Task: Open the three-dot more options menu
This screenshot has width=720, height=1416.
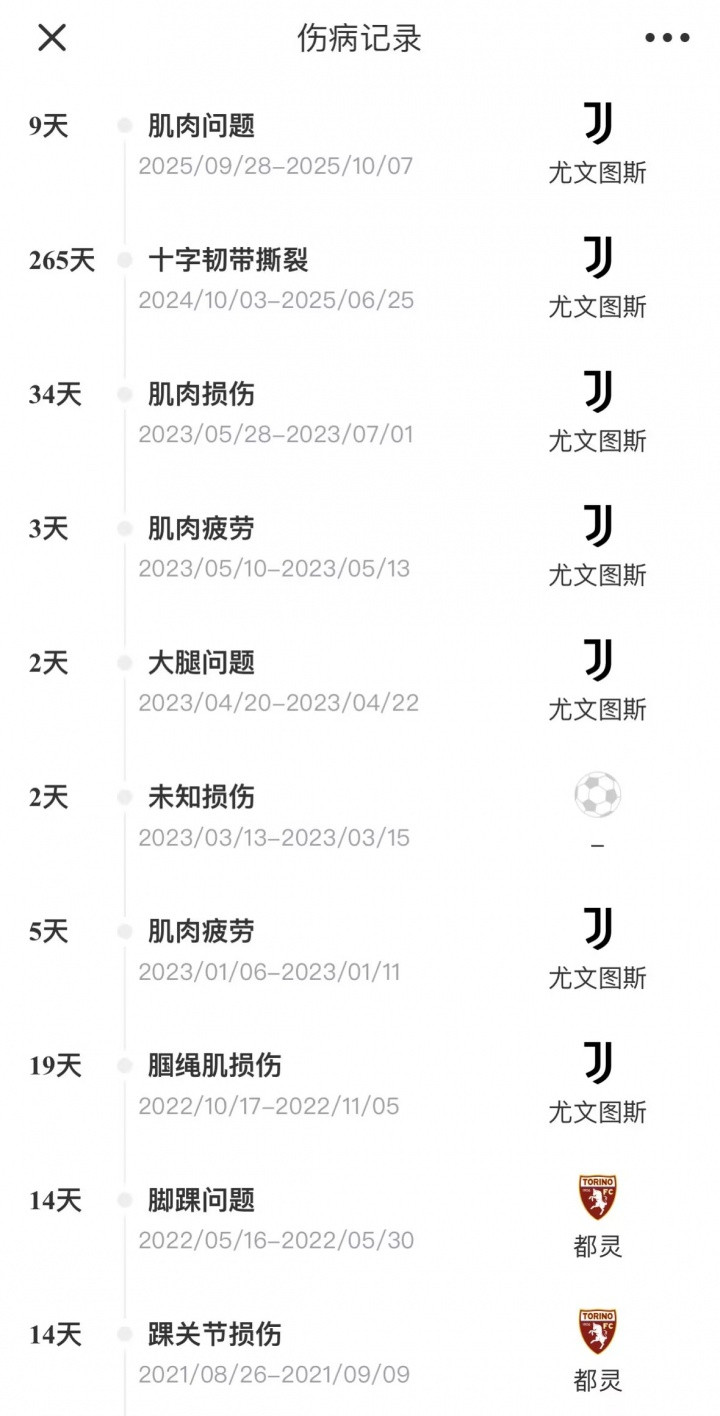Action: coord(667,38)
